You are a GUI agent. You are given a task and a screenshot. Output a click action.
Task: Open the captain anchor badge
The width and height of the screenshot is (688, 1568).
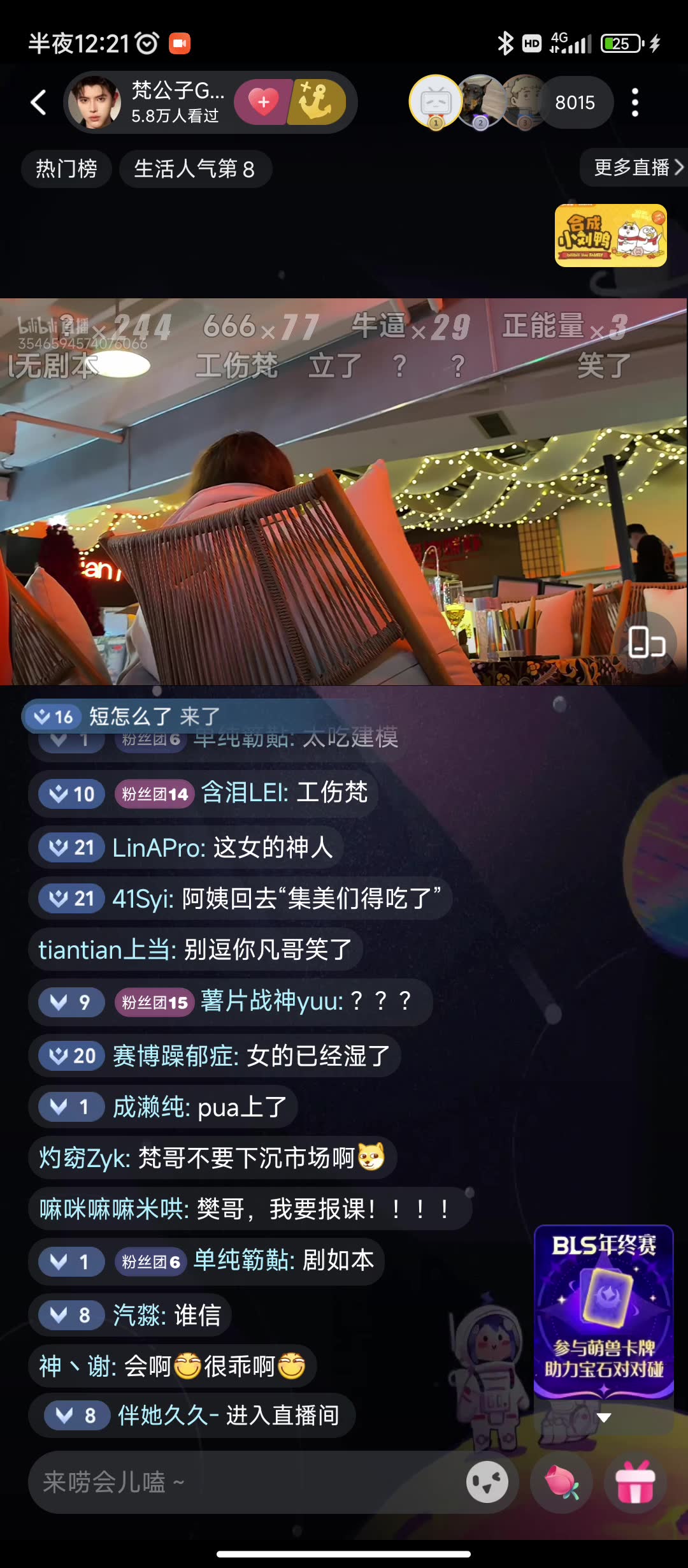click(317, 102)
